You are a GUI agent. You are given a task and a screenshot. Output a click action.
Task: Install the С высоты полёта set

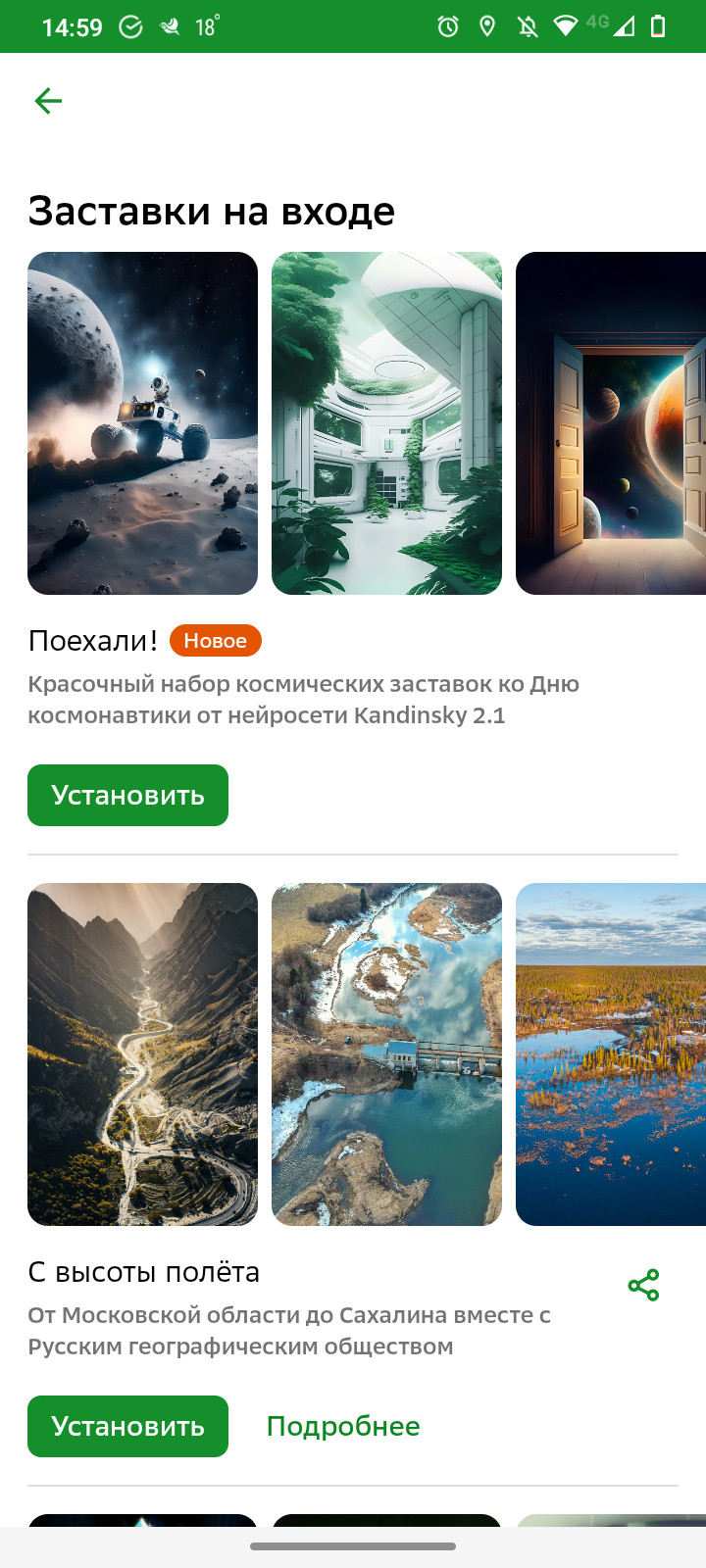[127, 1426]
